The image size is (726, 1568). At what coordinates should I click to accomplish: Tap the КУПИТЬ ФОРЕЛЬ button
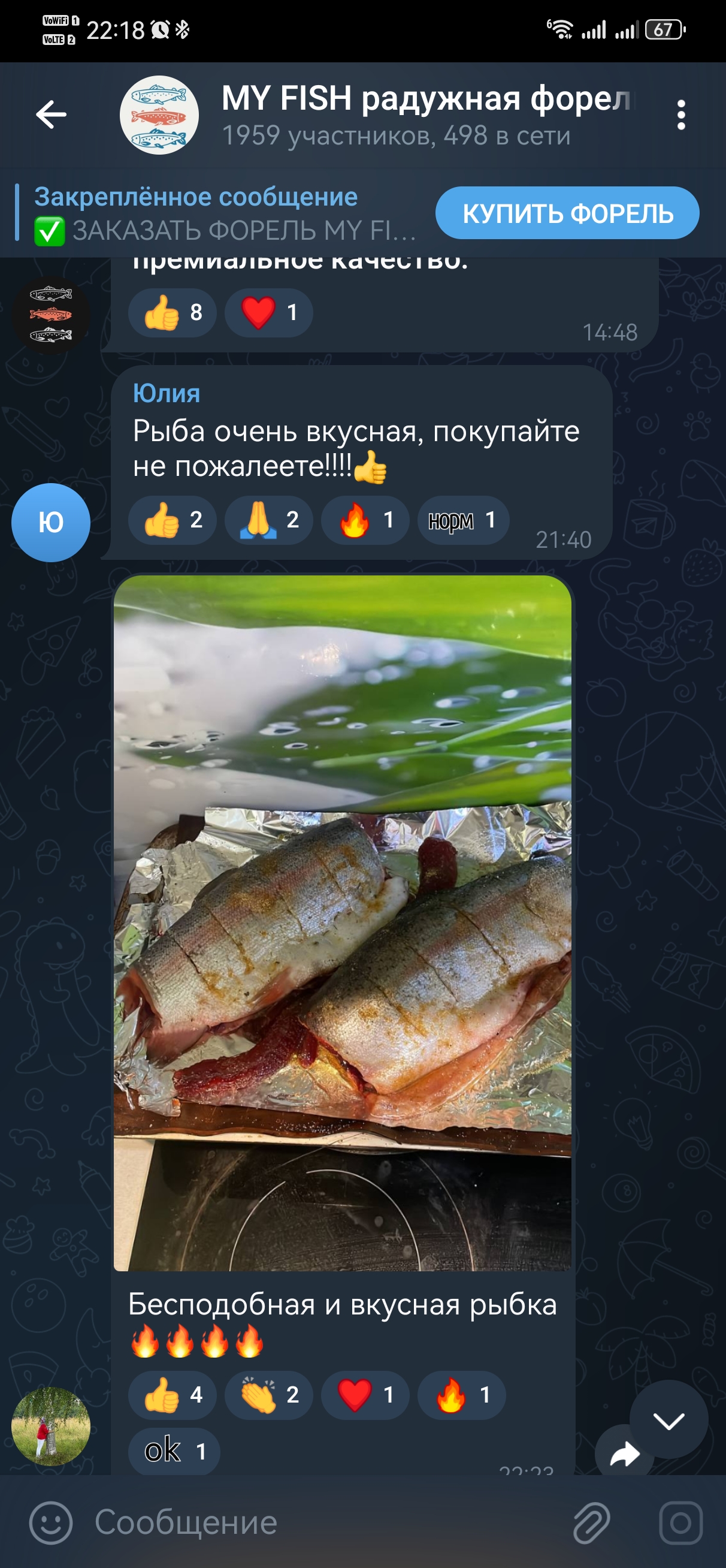(567, 213)
